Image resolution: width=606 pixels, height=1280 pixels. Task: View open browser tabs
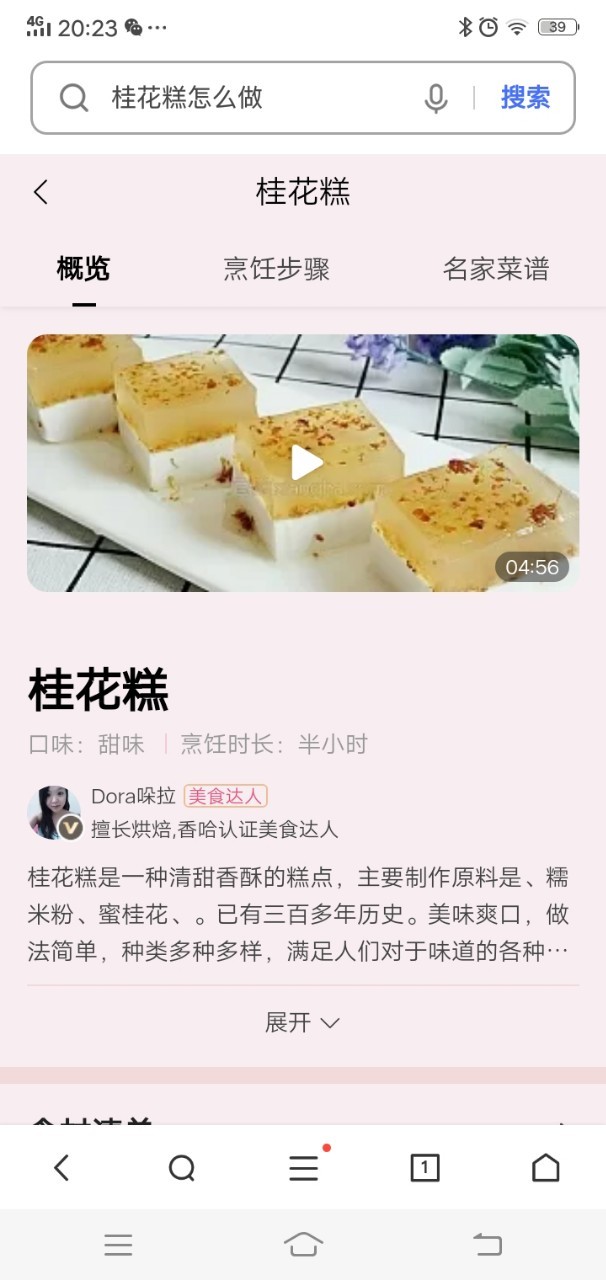pos(425,1167)
